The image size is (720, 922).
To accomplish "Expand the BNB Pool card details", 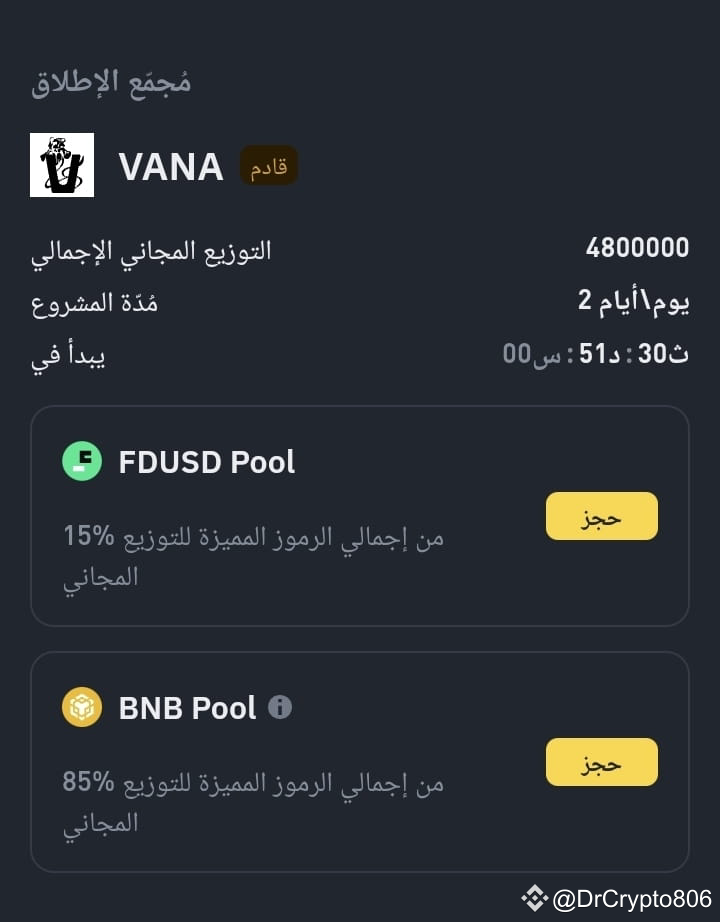I will click(360, 760).
